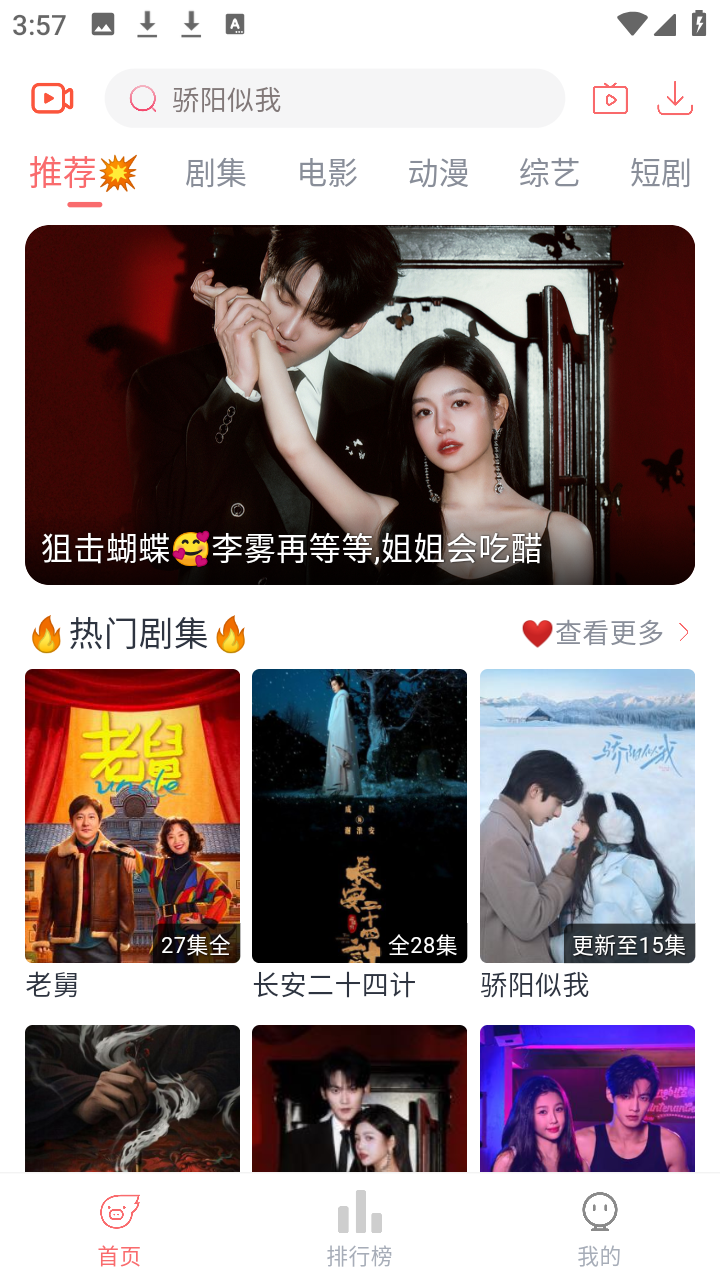Tap 查看更多 to see more dramas

(608, 633)
